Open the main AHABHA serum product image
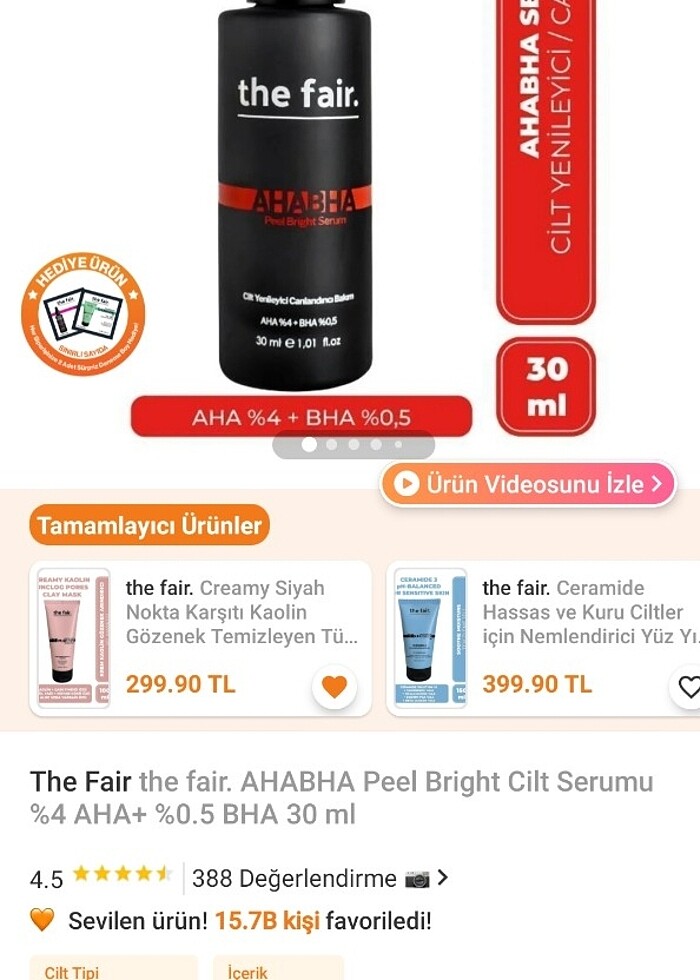The height and width of the screenshot is (980, 700). [295, 200]
